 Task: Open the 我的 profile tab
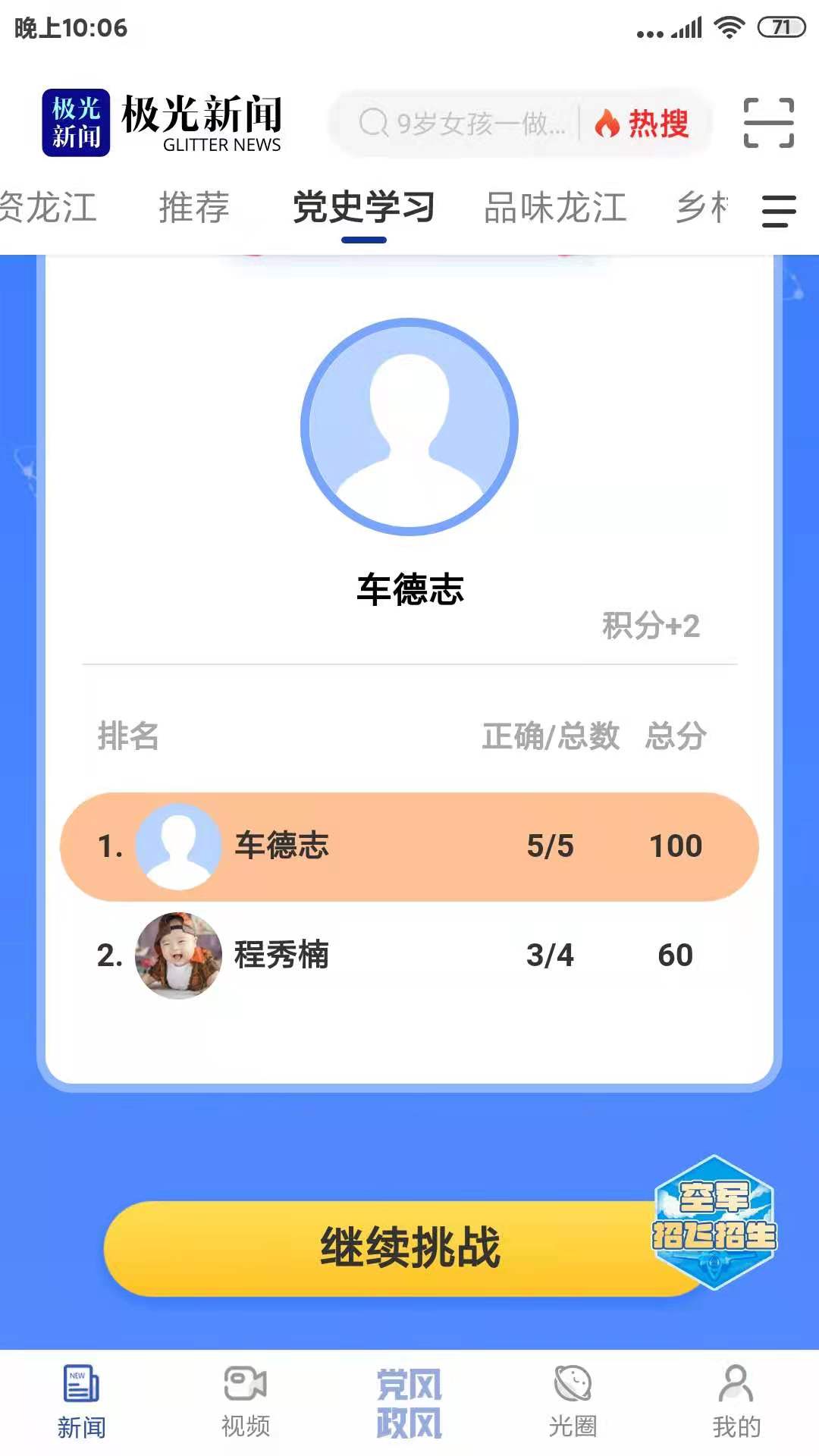coord(736,1403)
